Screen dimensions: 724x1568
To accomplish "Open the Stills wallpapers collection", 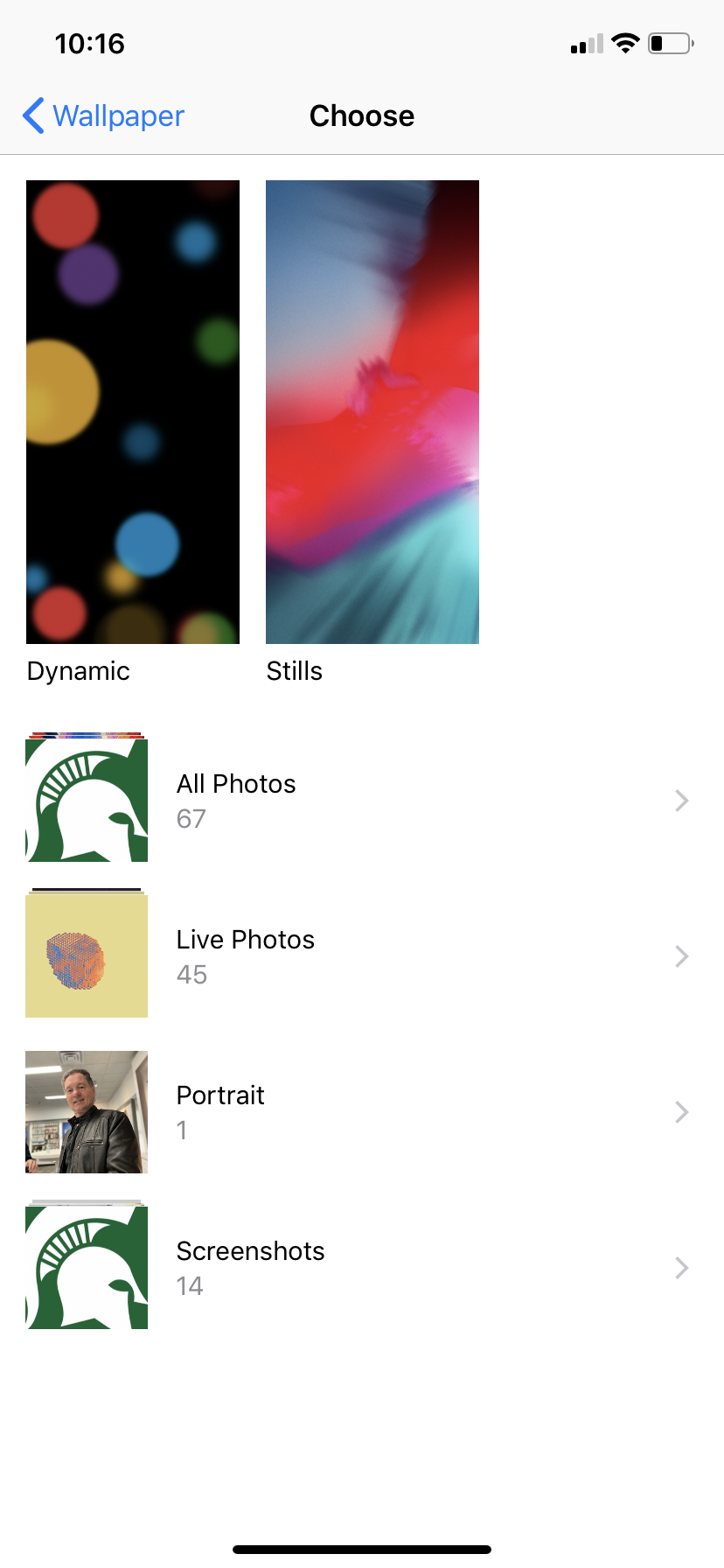I will tap(372, 412).
